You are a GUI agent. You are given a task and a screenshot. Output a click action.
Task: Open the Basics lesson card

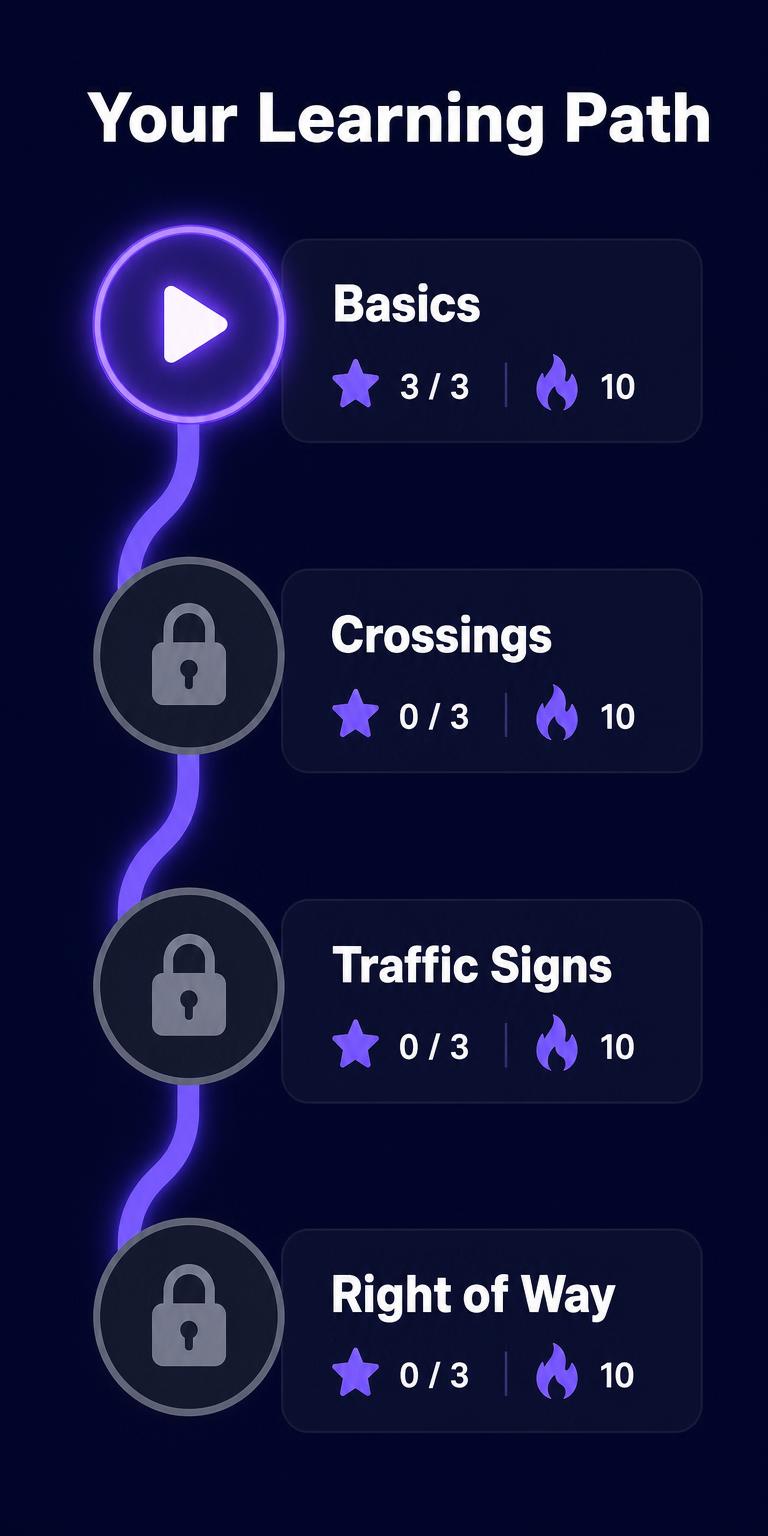492,340
